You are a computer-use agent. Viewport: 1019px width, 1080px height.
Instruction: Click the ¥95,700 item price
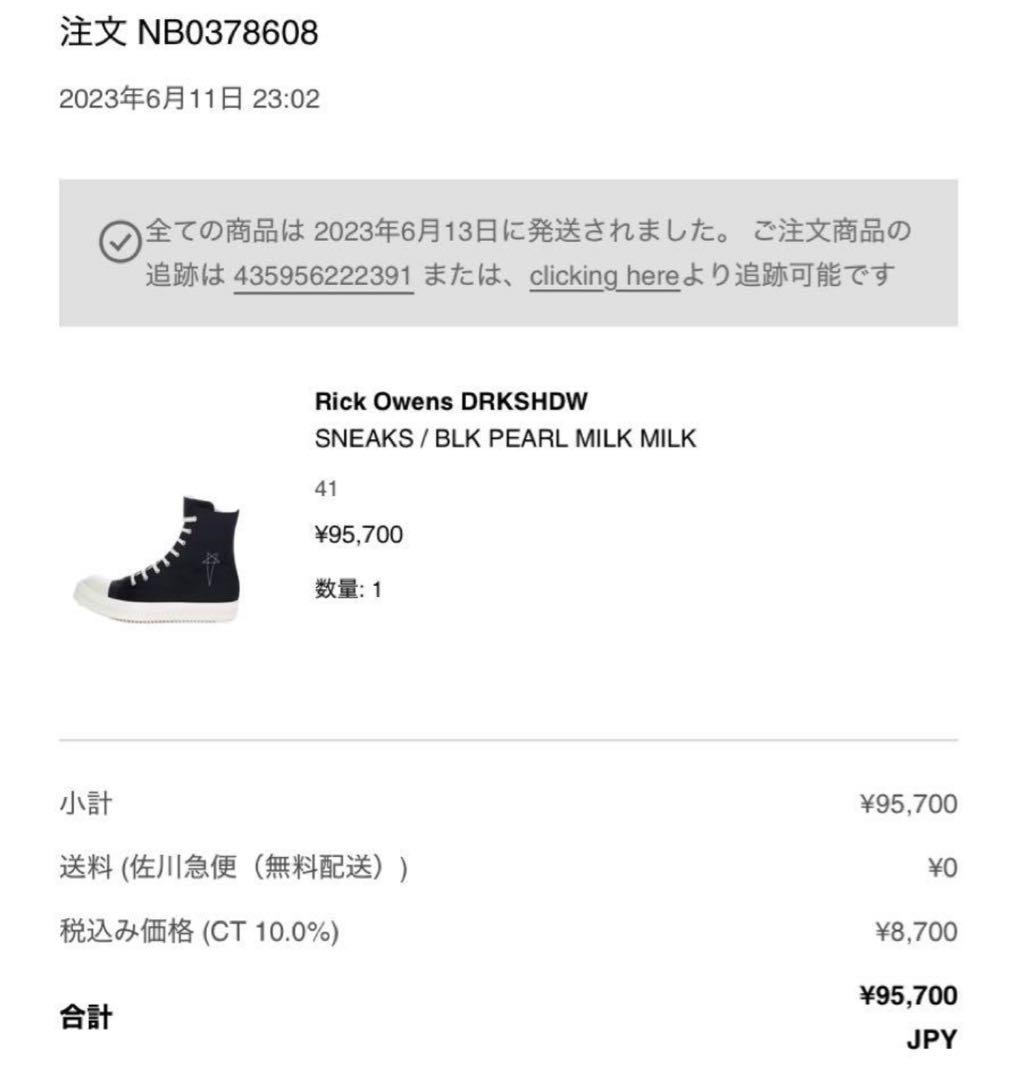click(x=356, y=535)
